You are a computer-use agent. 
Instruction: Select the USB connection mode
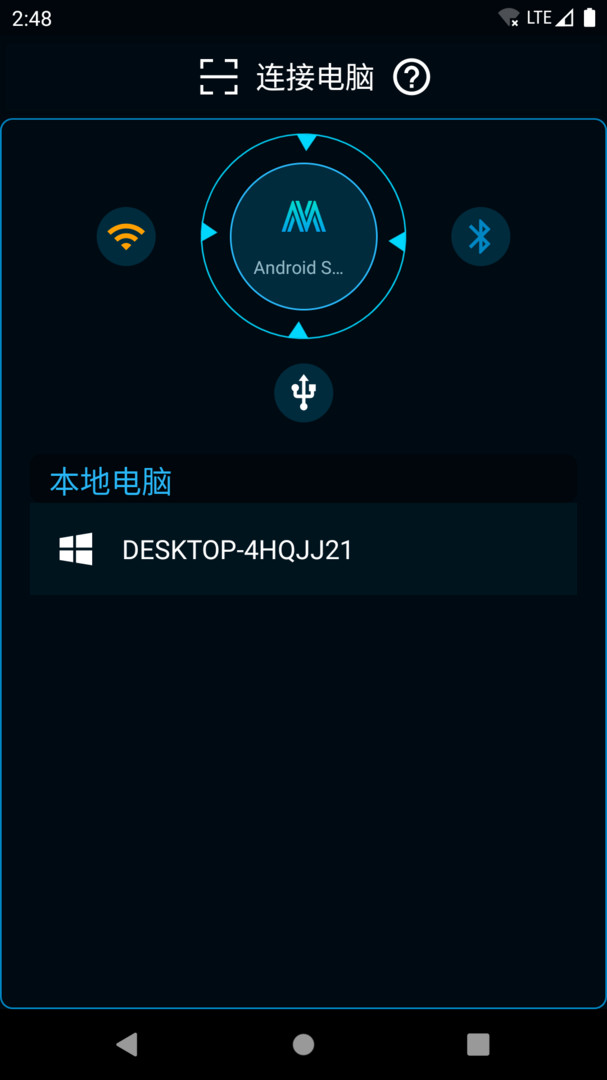(x=303, y=392)
